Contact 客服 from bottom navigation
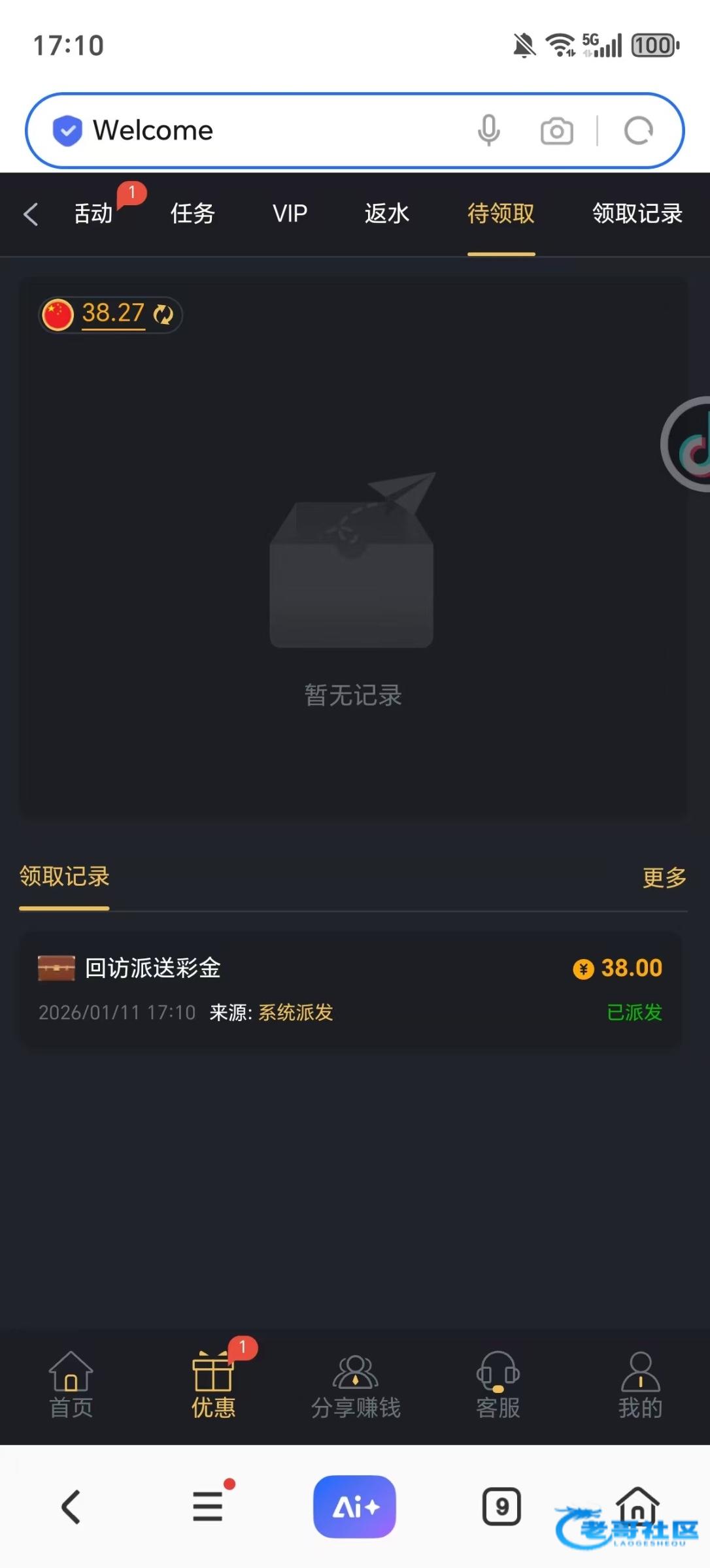The height and width of the screenshot is (1568, 710). [x=498, y=1385]
